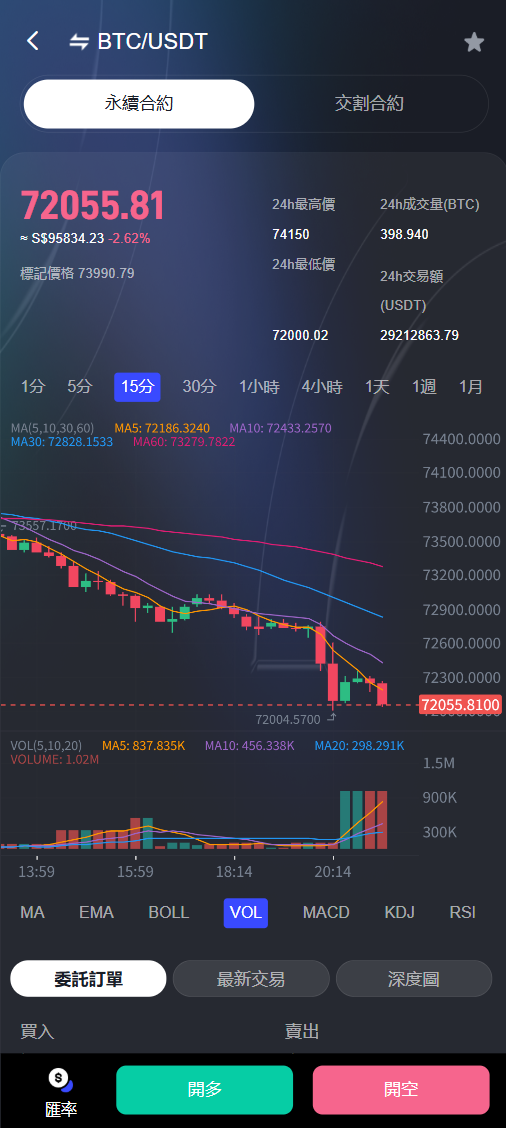Add BTC/USDT to favorites with the star

(x=474, y=42)
